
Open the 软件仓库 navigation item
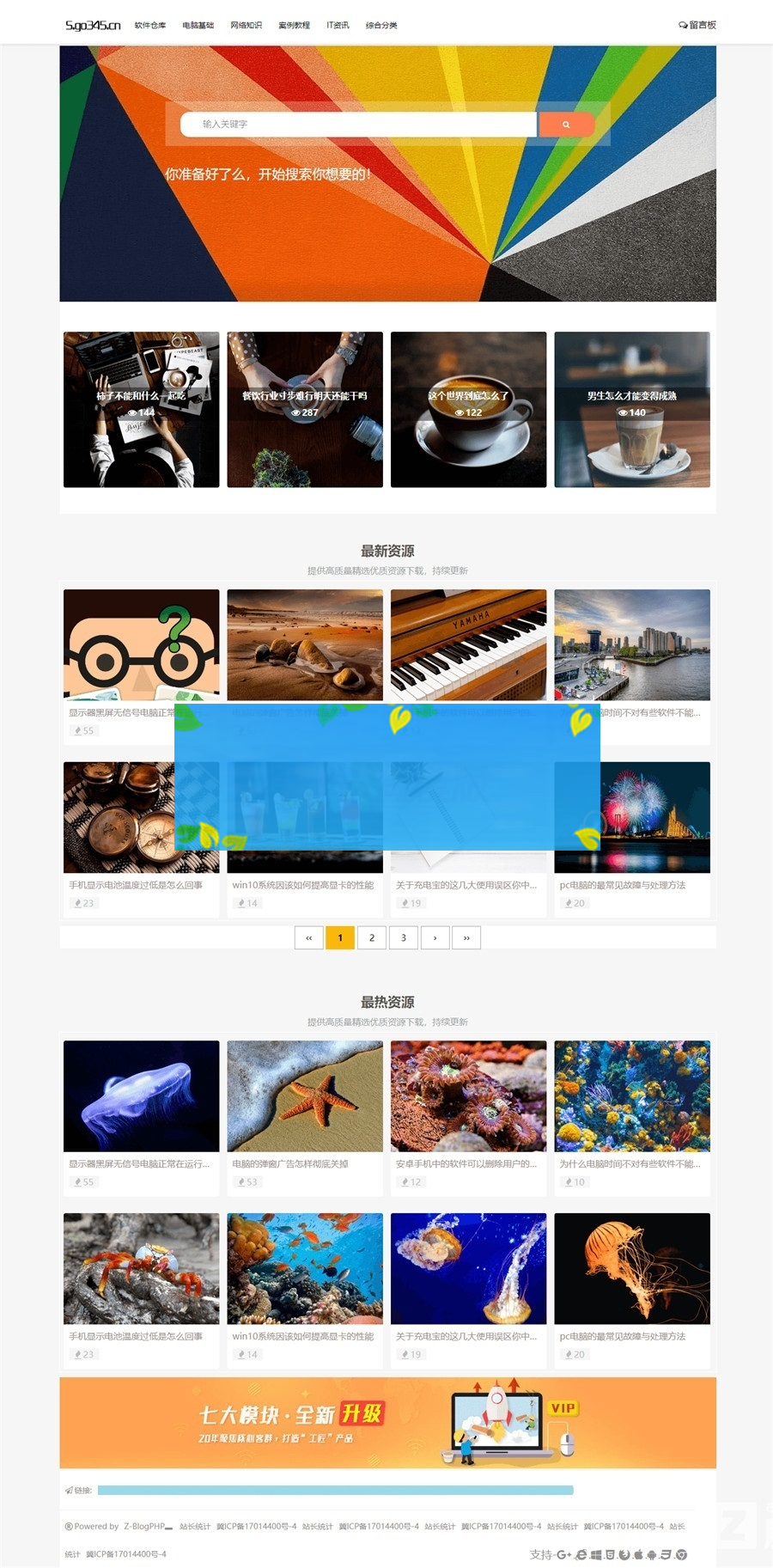(x=150, y=26)
